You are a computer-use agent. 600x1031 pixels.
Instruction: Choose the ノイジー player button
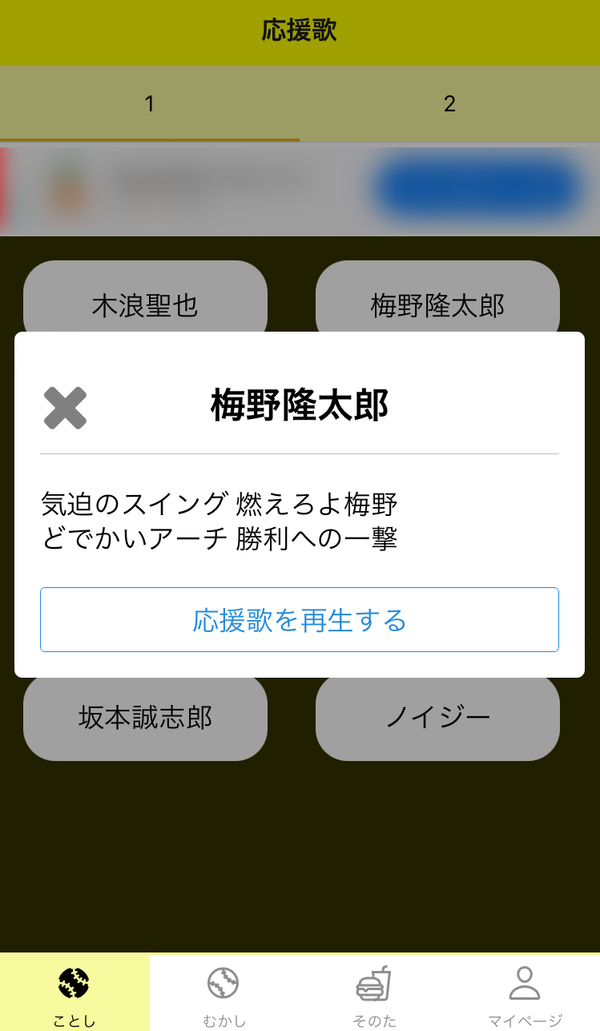point(438,717)
